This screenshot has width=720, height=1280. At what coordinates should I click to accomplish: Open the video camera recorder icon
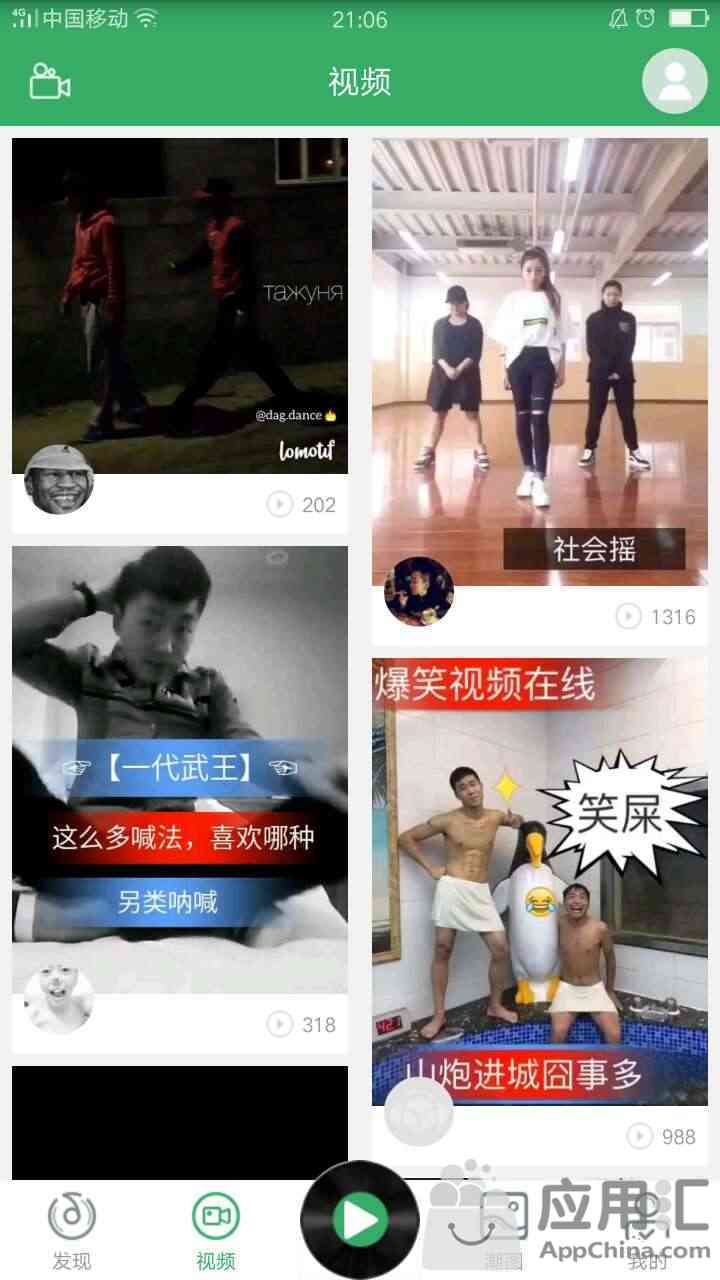point(50,82)
